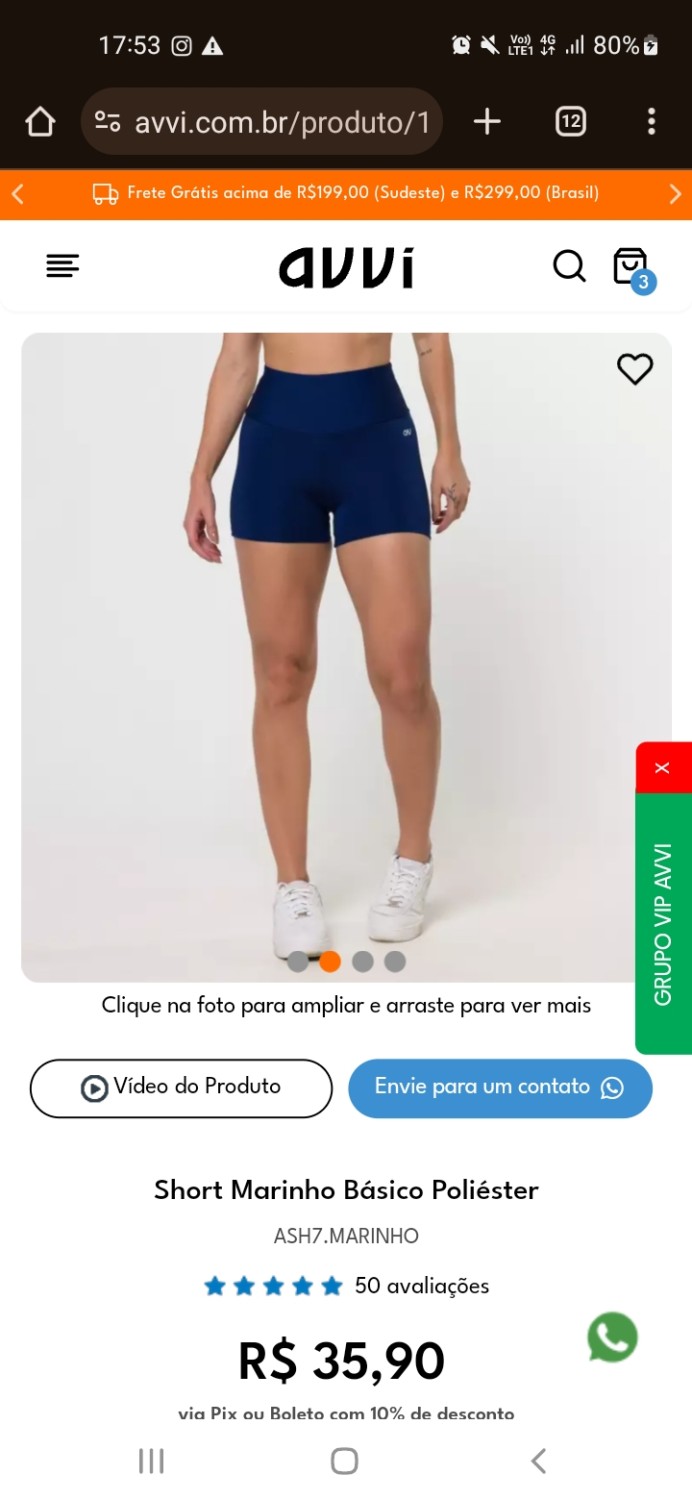Play Vídeo do Produto
This screenshot has height=1500, width=692.
[181, 1087]
